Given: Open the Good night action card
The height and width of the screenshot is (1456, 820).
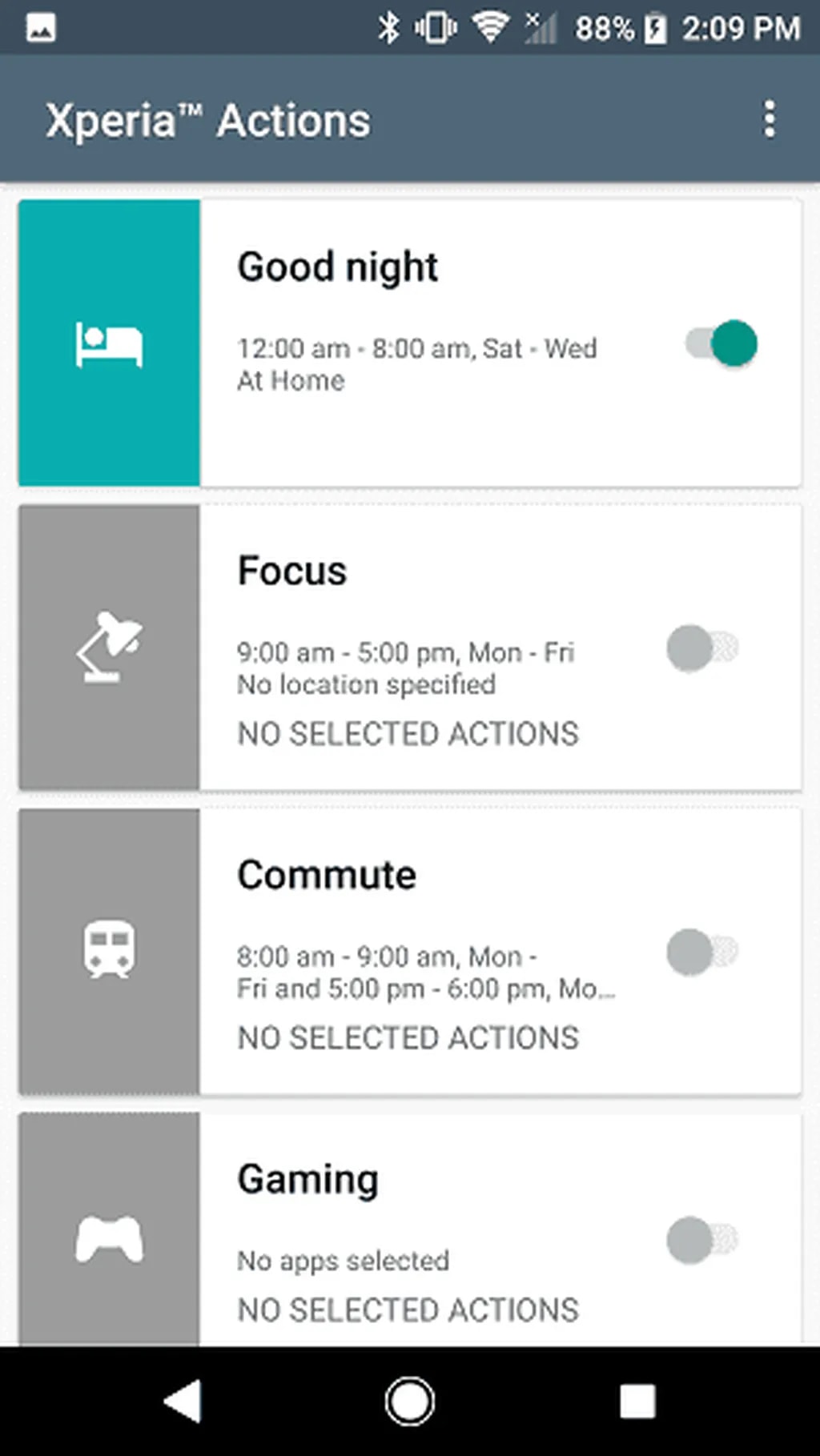Looking at the screenshot, I should 416,320.
